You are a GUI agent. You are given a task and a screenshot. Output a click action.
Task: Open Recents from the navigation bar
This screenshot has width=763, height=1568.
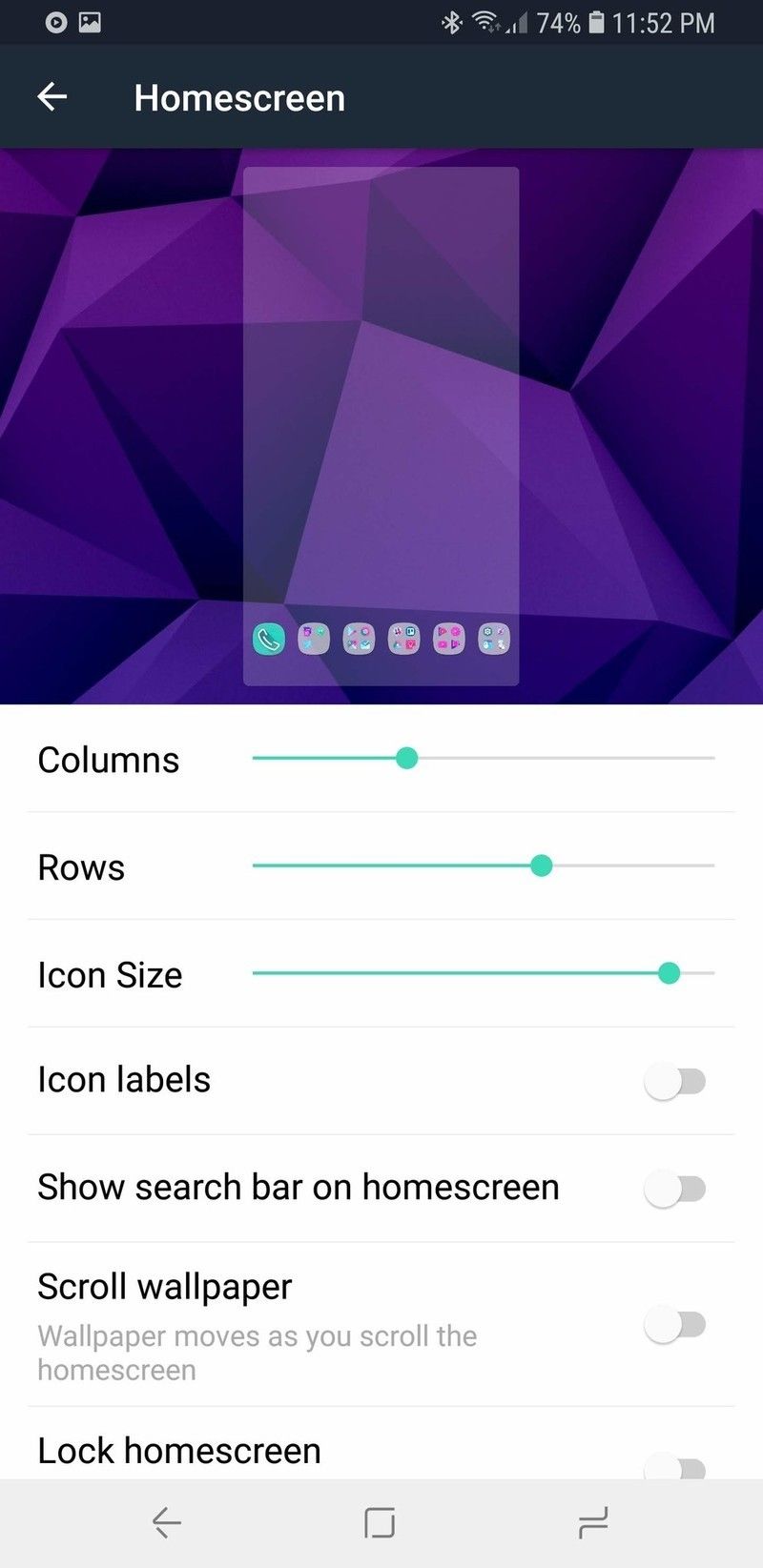click(x=593, y=1522)
